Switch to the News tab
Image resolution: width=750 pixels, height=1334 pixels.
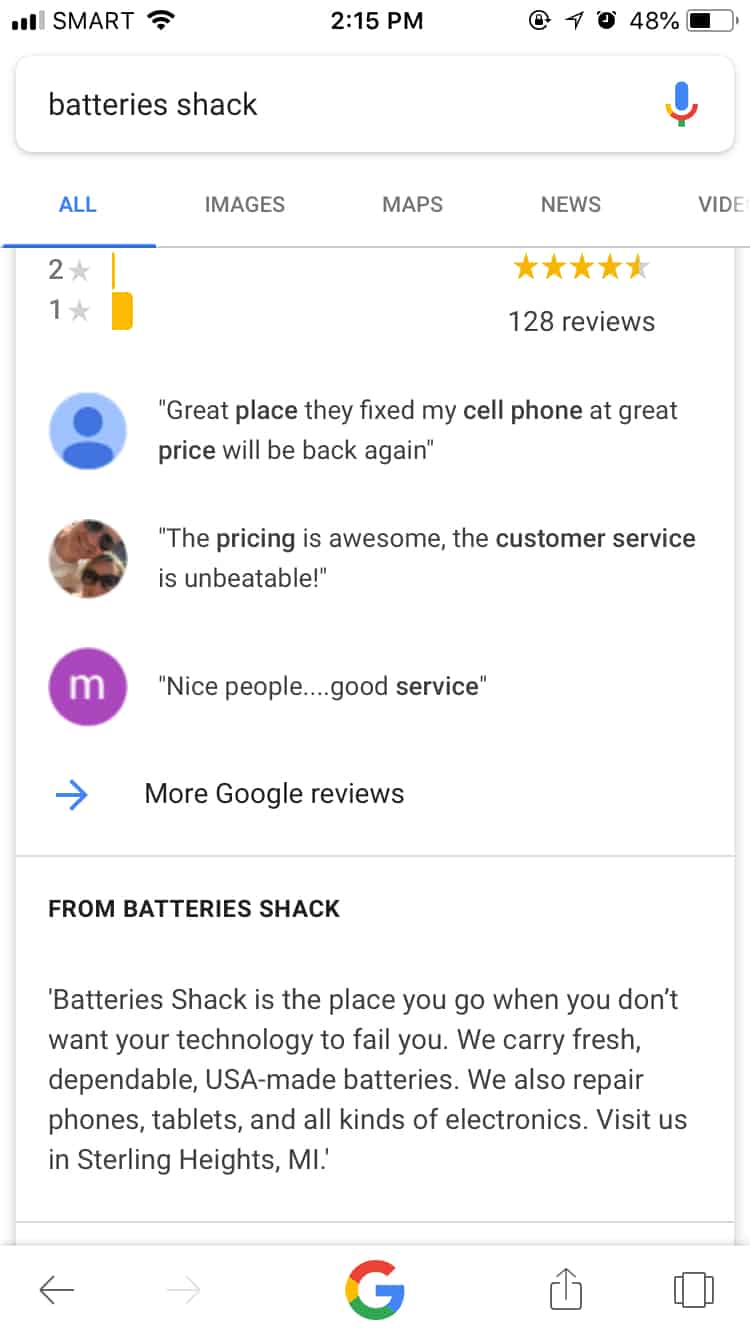click(x=570, y=204)
